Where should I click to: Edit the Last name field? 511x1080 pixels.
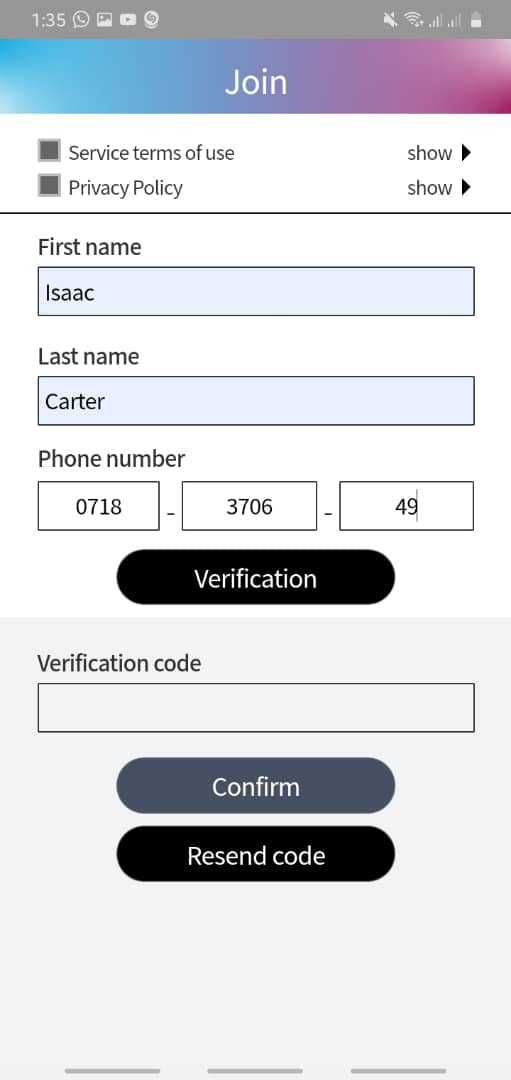pyautogui.click(x=256, y=401)
